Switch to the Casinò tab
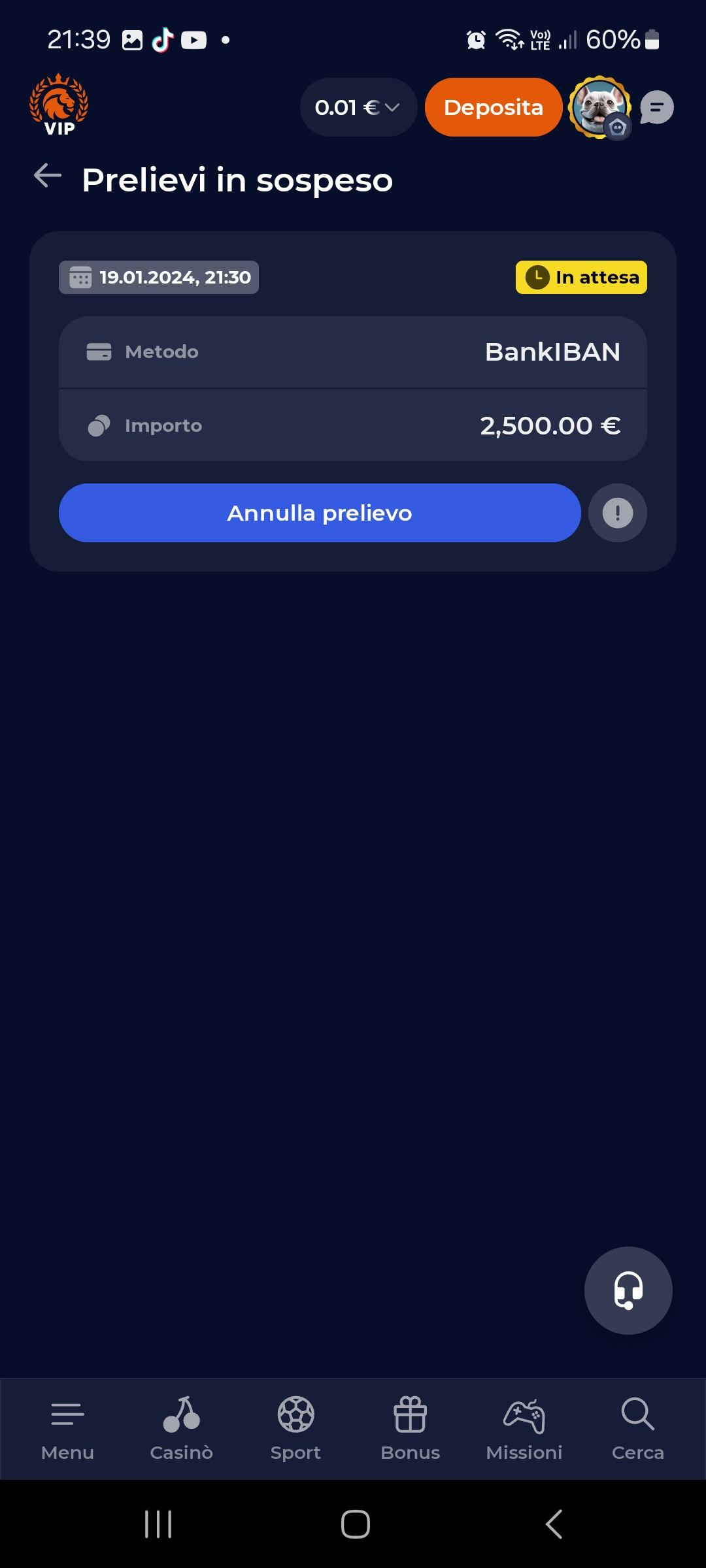Viewport: 706px width, 1568px height. 182,1429
